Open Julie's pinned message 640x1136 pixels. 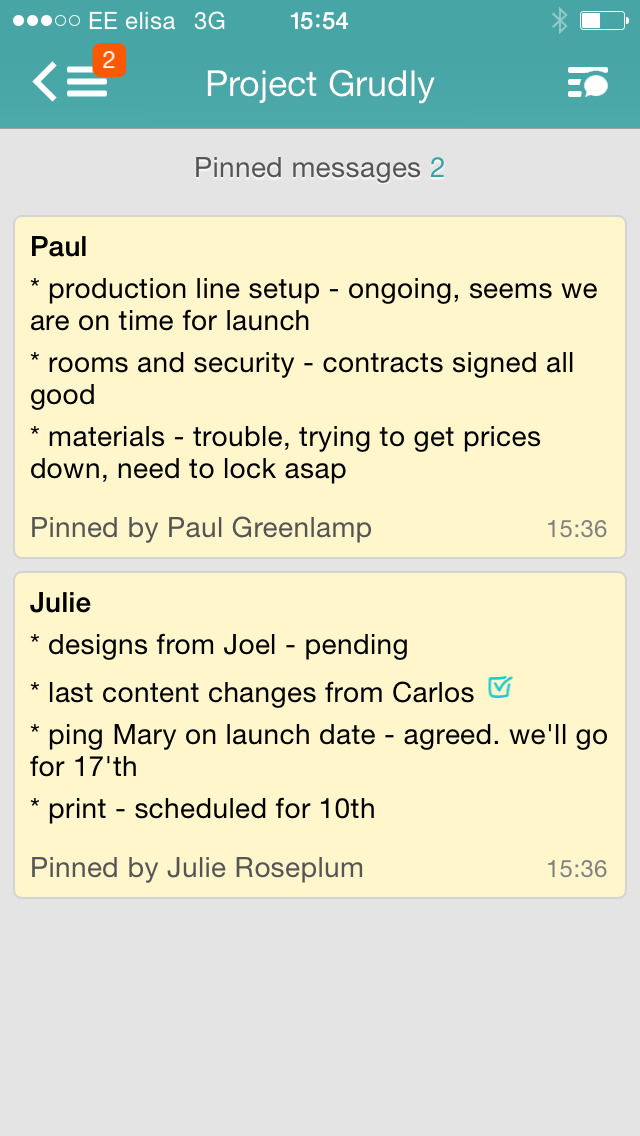320,735
